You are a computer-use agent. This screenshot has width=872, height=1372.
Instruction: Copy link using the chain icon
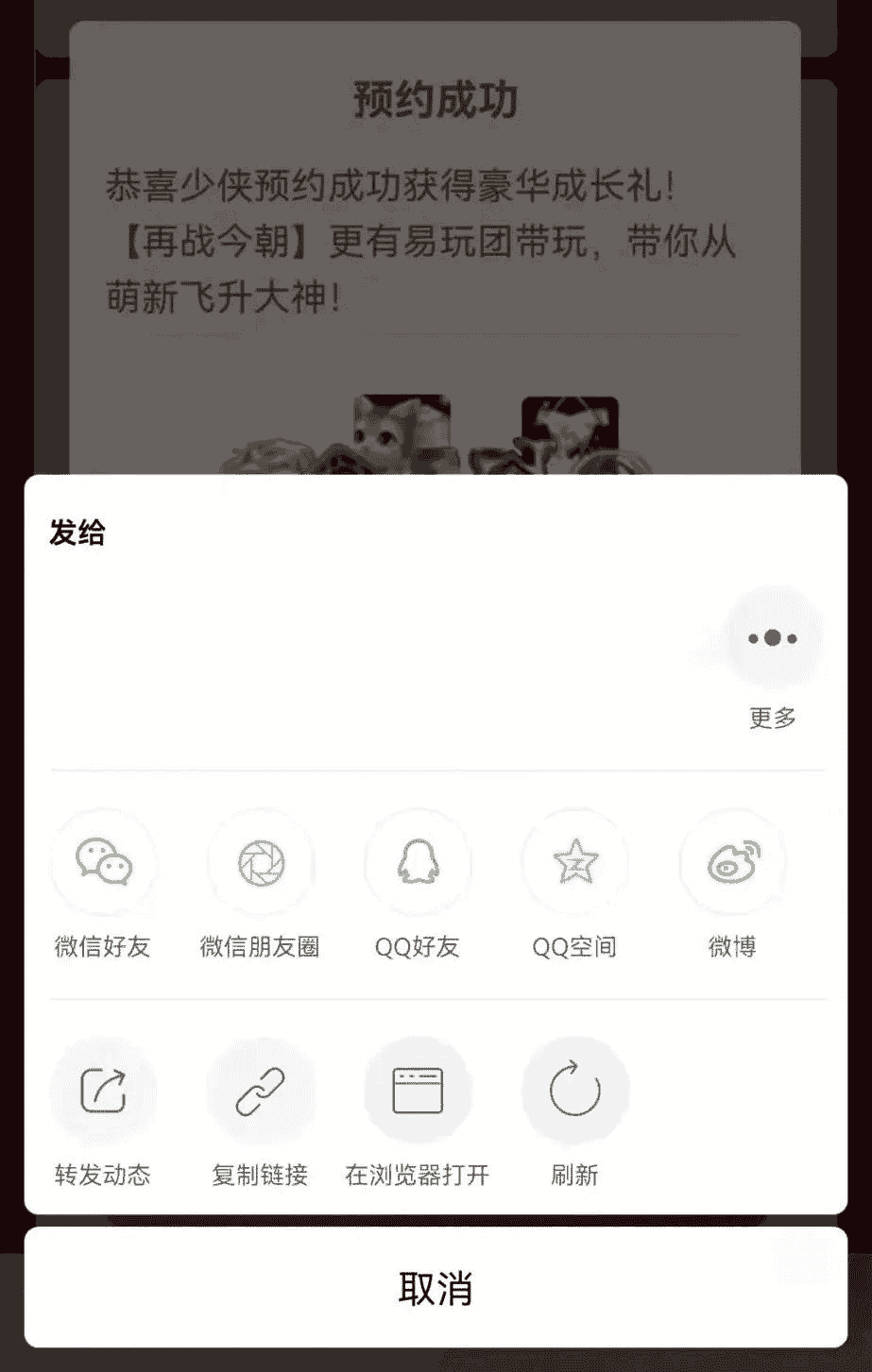[x=261, y=1090]
